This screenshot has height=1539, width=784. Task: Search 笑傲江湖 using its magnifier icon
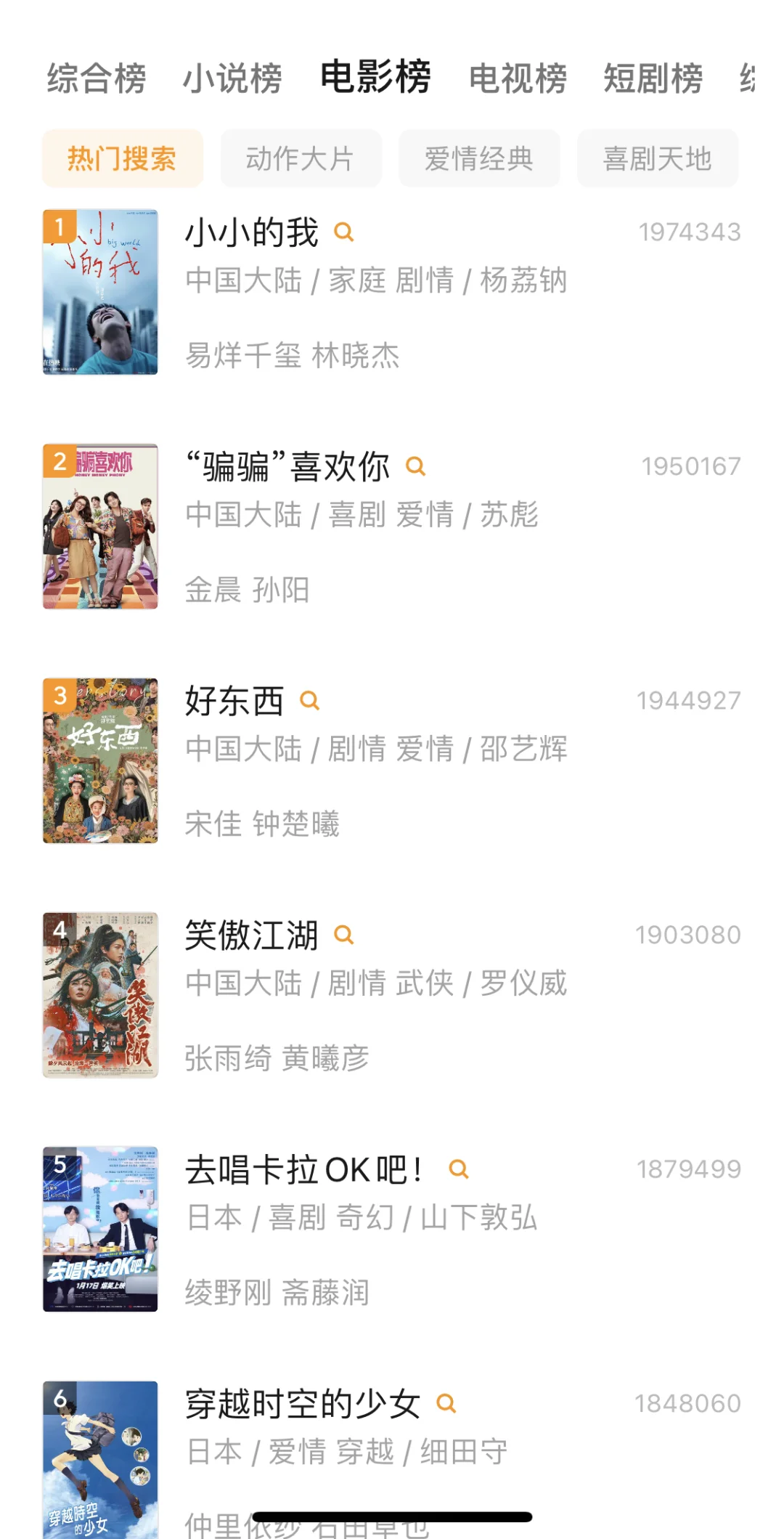click(x=343, y=935)
